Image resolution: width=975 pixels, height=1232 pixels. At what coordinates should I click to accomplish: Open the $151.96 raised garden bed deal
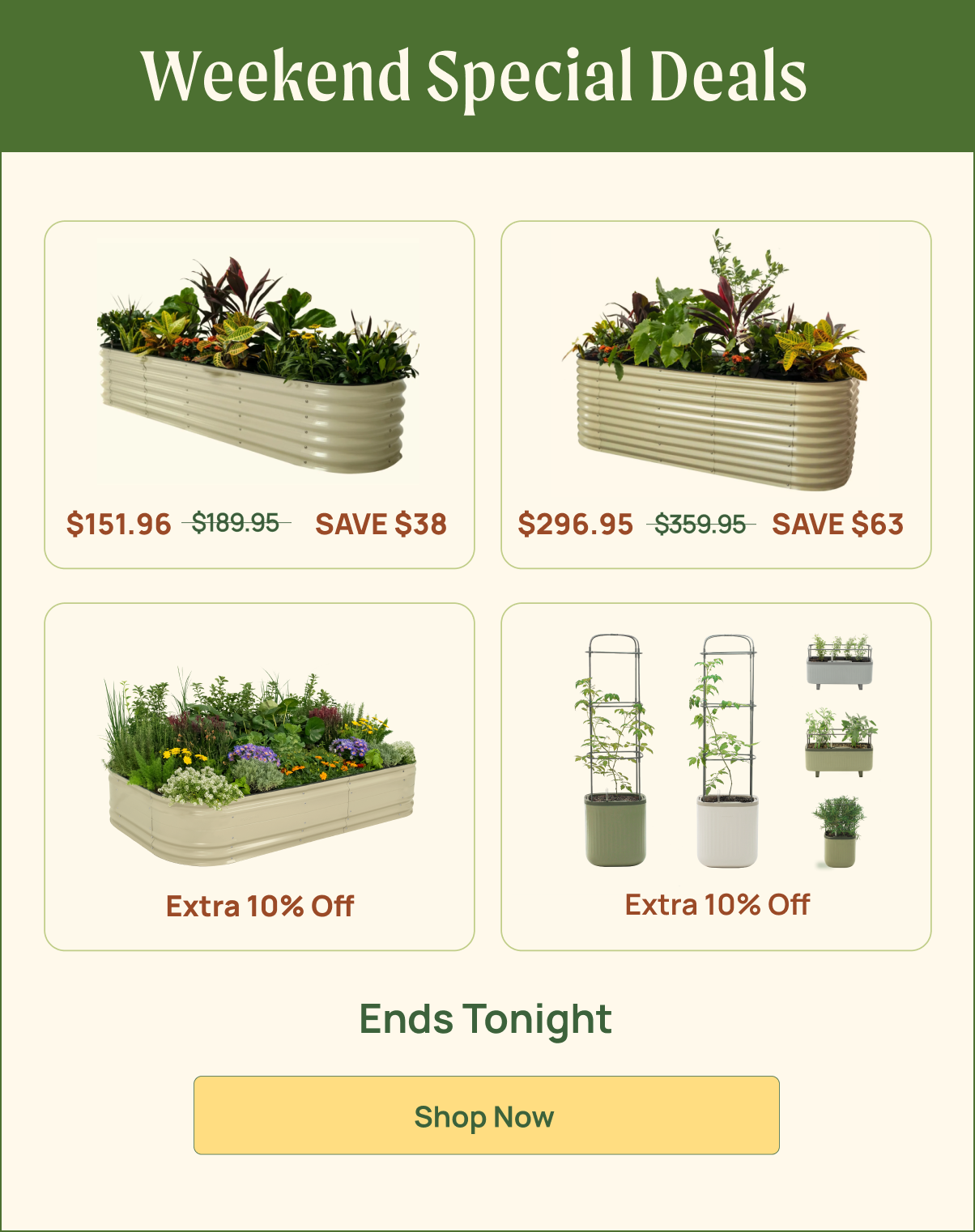click(x=259, y=394)
